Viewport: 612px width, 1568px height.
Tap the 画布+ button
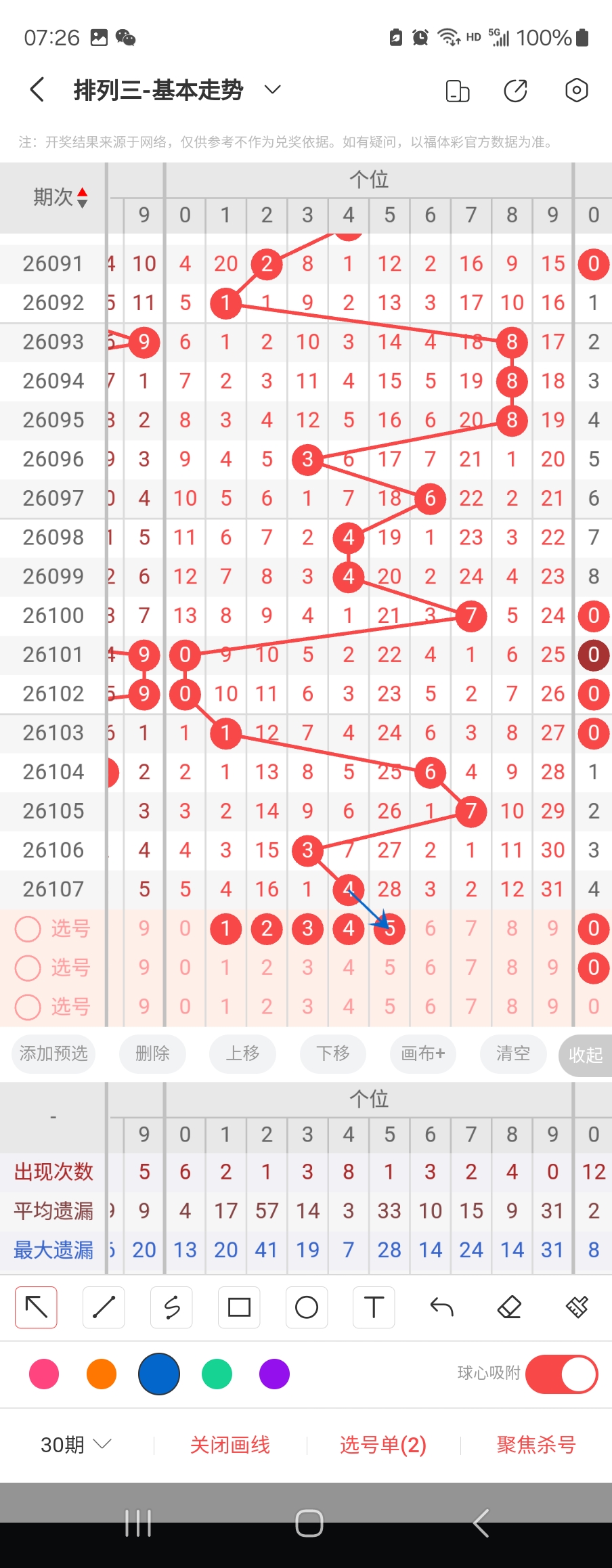[x=423, y=1053]
